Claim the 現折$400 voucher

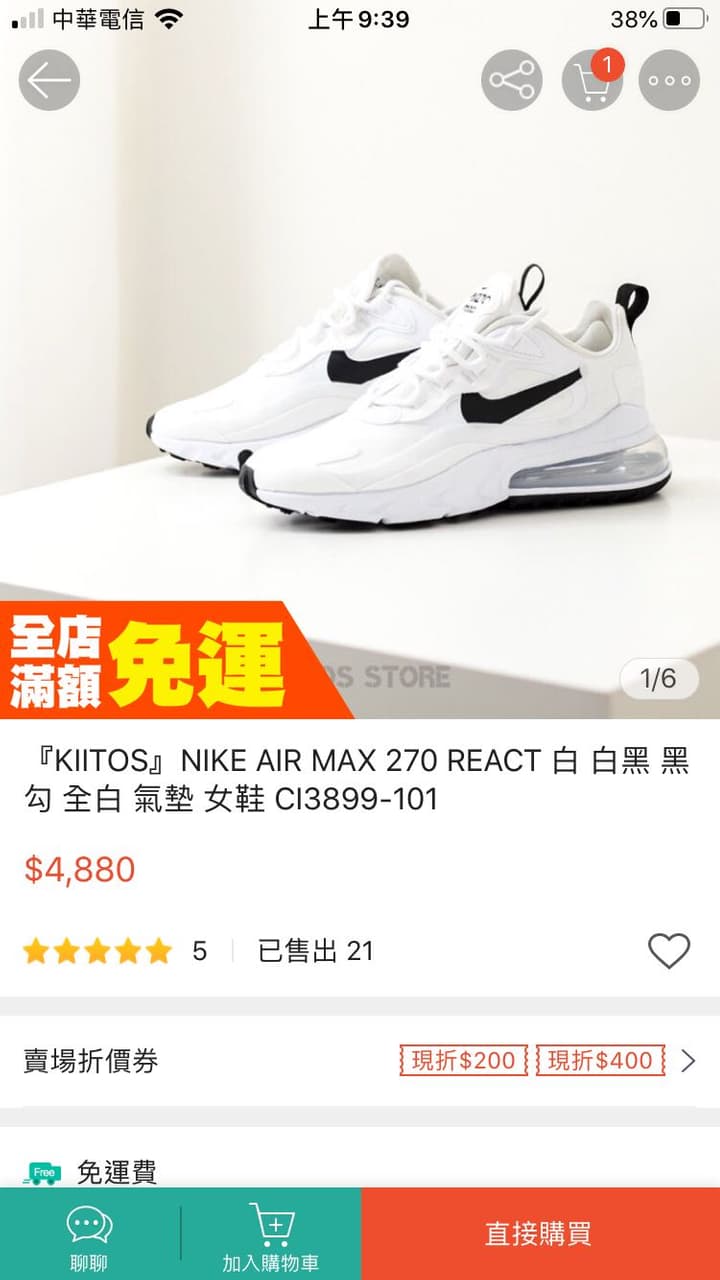point(599,1061)
